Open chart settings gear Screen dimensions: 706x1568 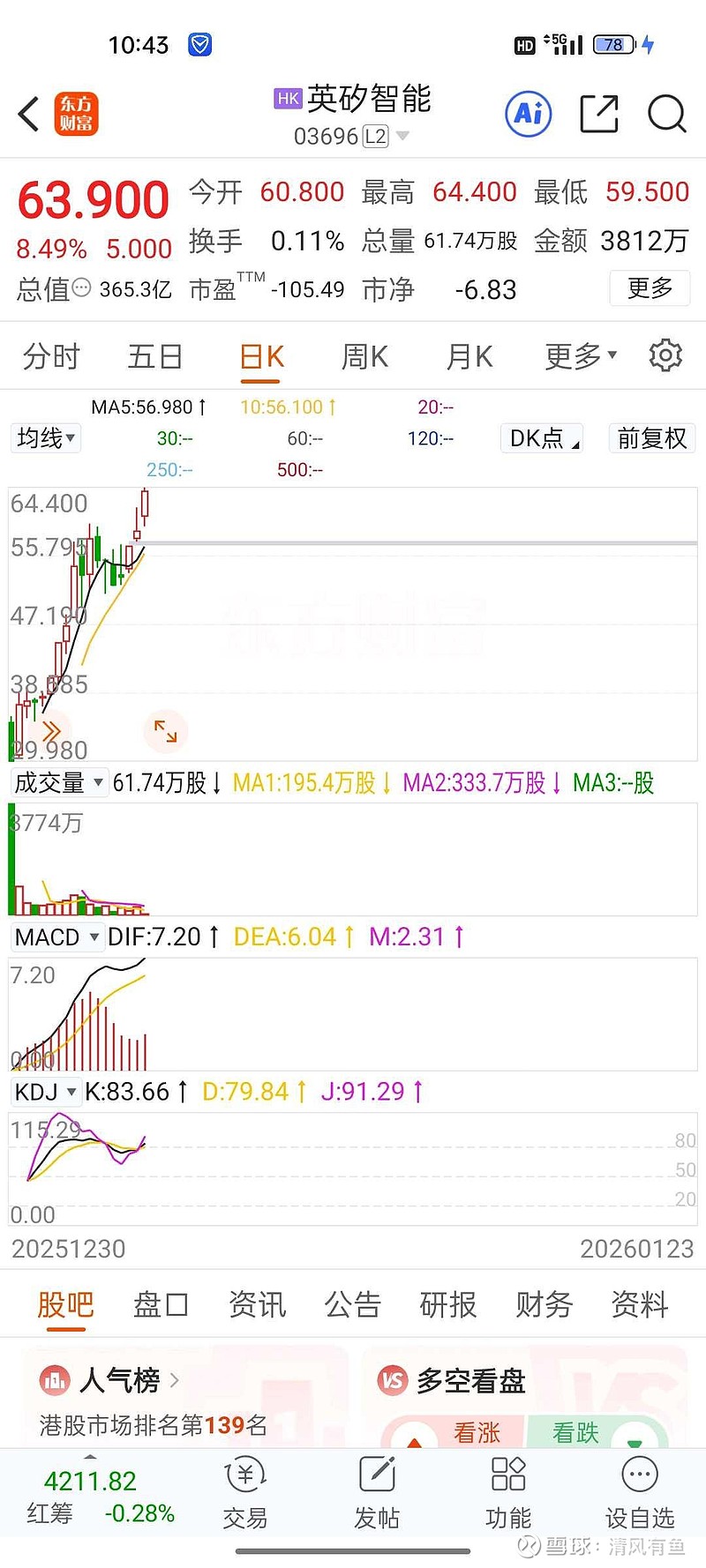coord(665,355)
